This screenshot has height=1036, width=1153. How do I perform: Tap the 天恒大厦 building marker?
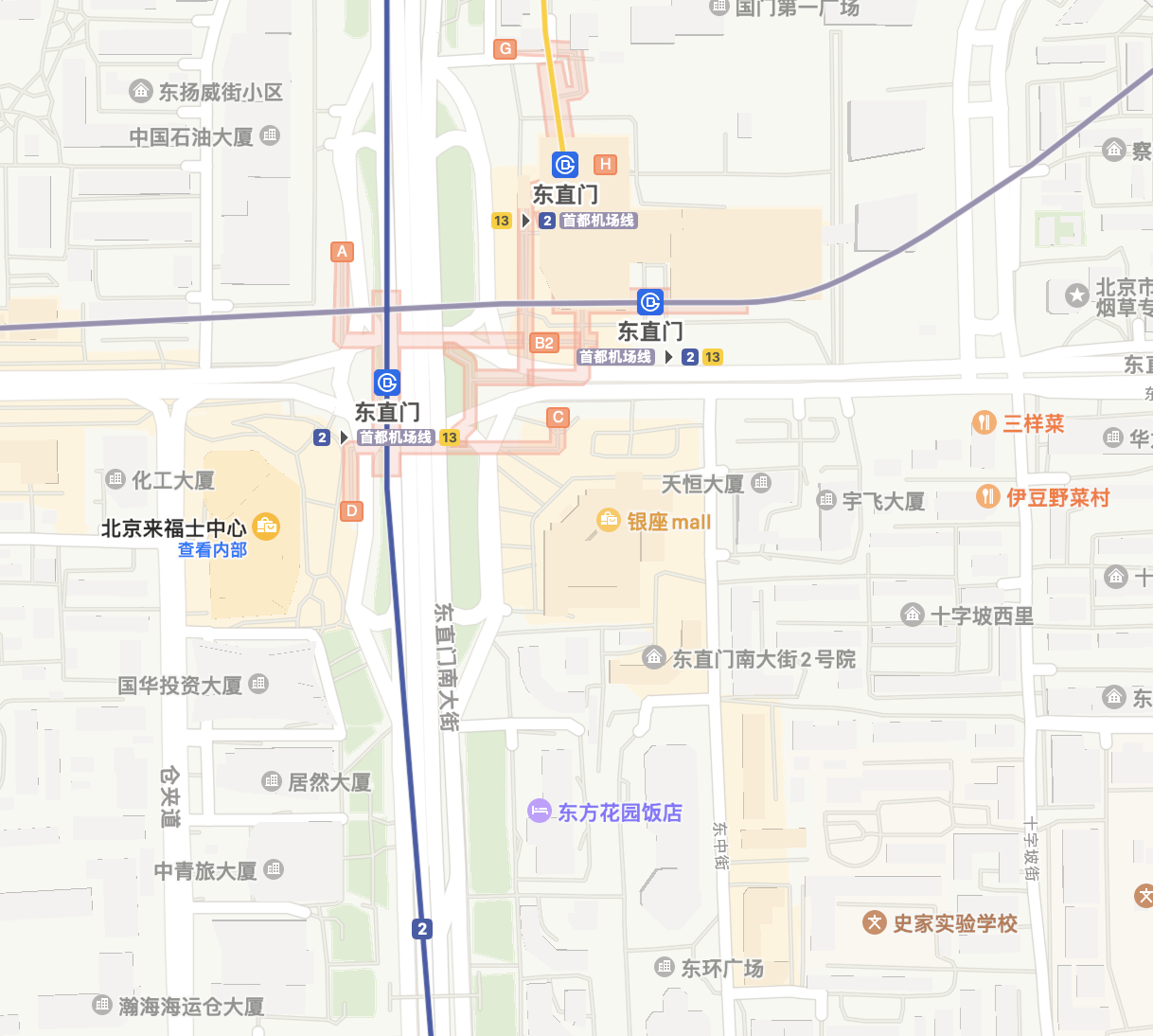click(x=761, y=483)
